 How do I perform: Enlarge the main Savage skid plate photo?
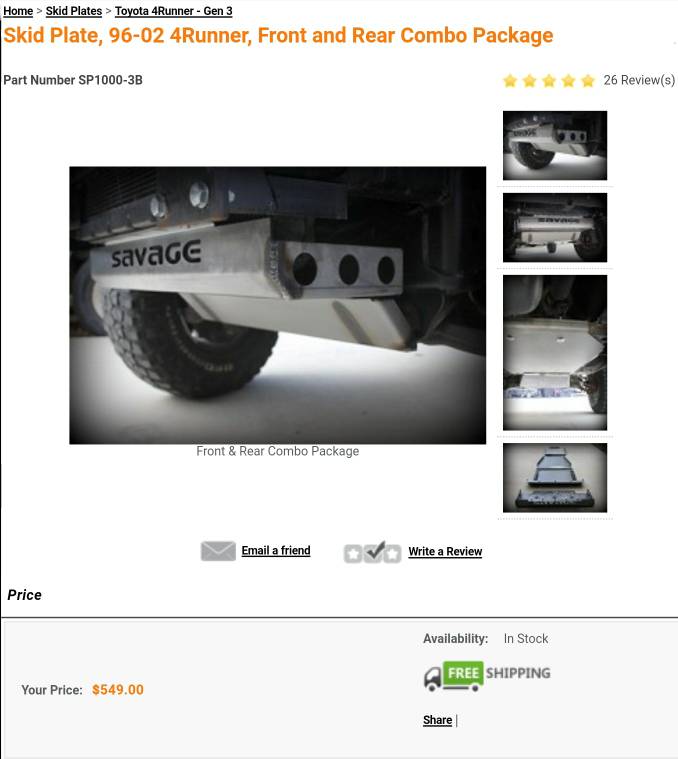277,305
